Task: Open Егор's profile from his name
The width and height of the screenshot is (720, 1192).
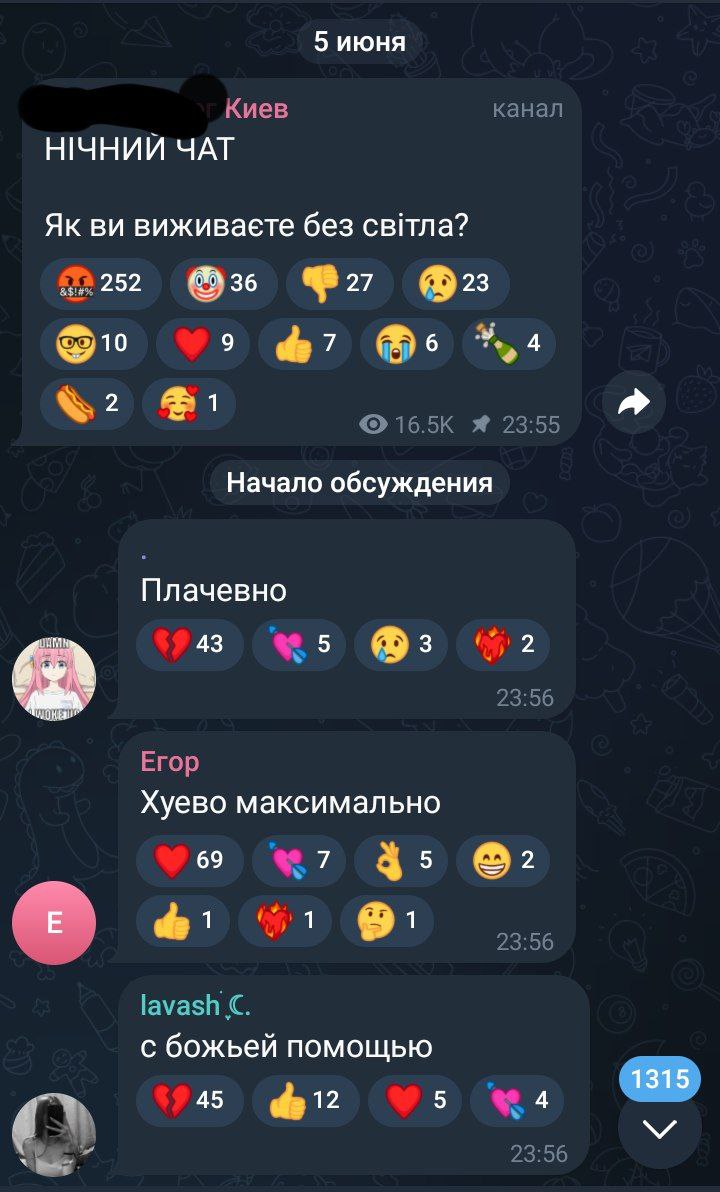Action: (170, 762)
